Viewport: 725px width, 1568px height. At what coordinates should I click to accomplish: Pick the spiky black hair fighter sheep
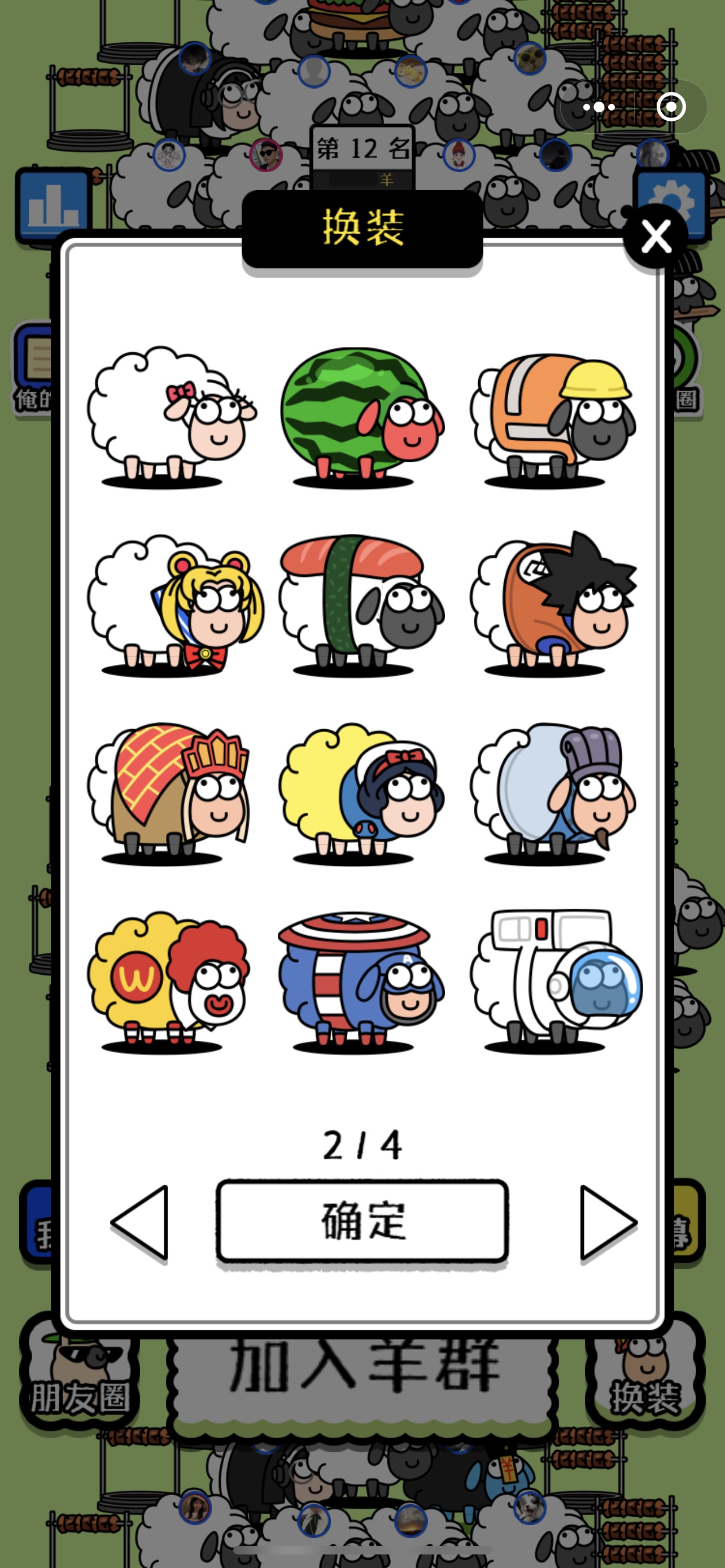[x=553, y=603]
